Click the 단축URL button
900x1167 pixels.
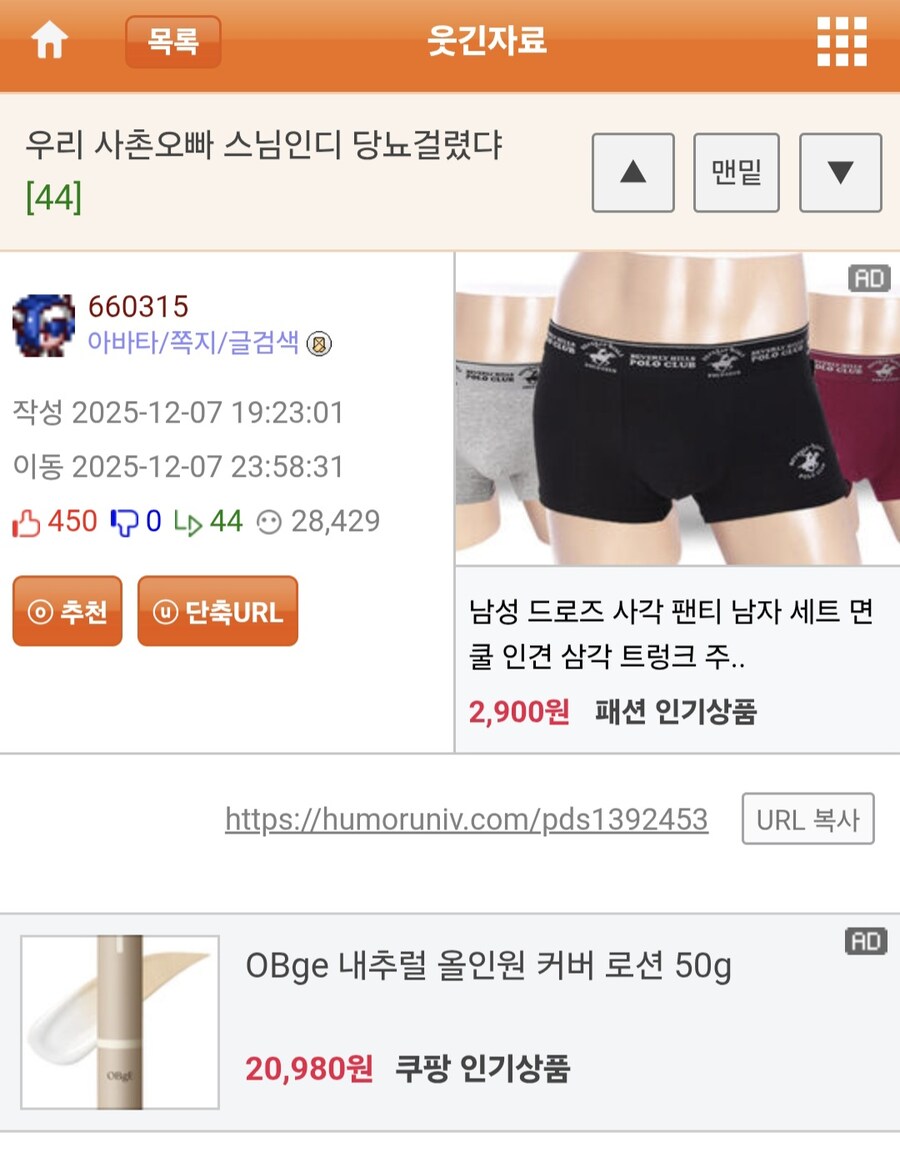(217, 611)
